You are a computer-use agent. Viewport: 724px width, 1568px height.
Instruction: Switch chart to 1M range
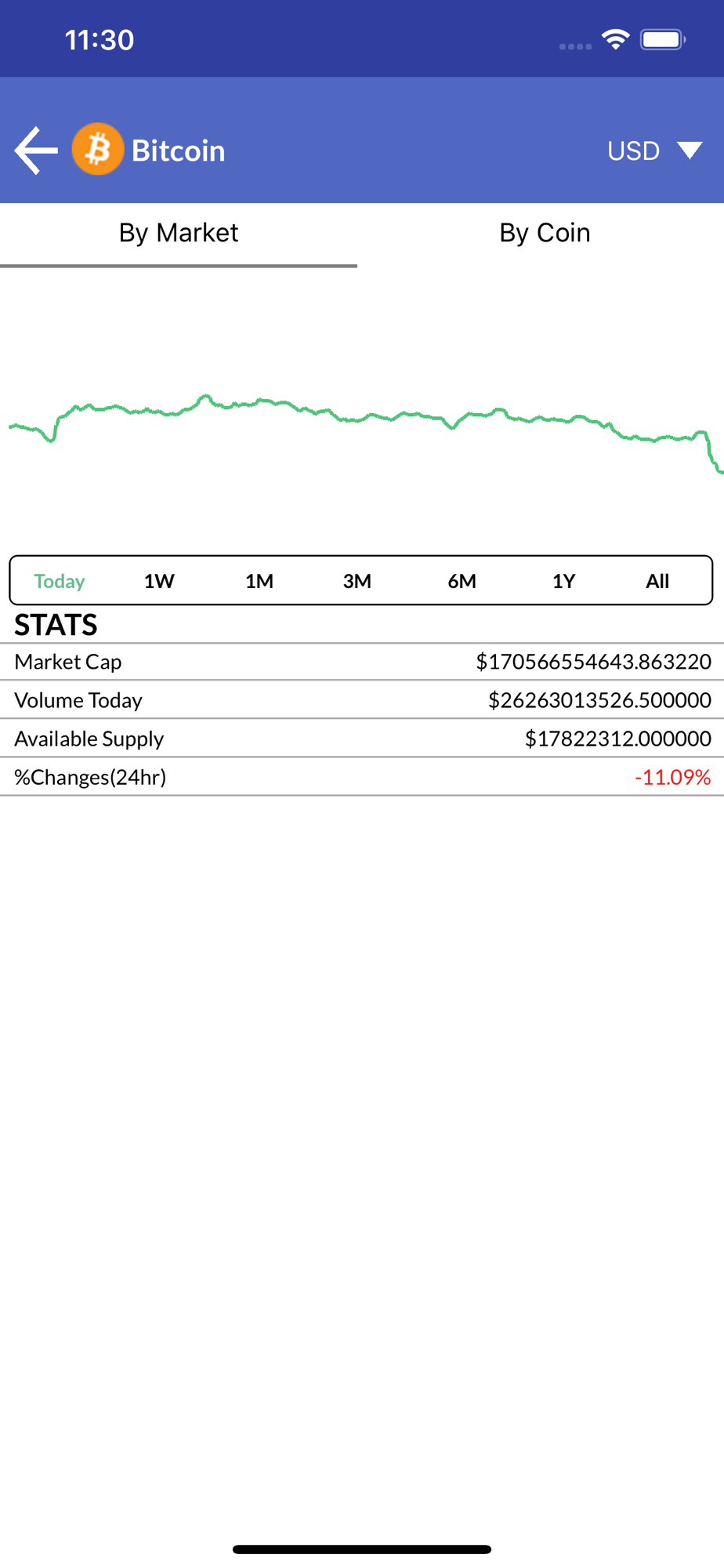(259, 581)
